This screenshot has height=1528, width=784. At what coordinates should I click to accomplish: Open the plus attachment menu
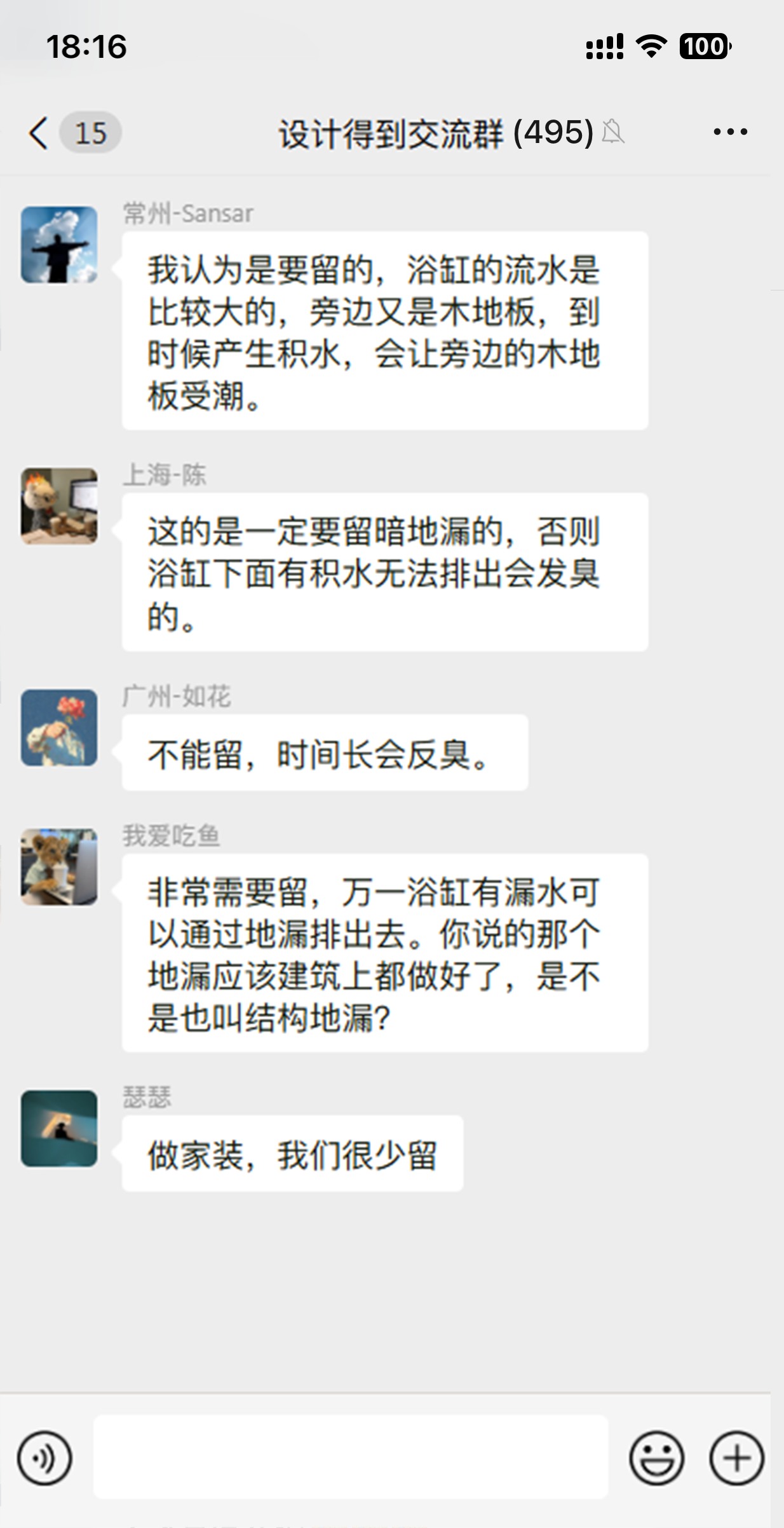tap(736, 1459)
